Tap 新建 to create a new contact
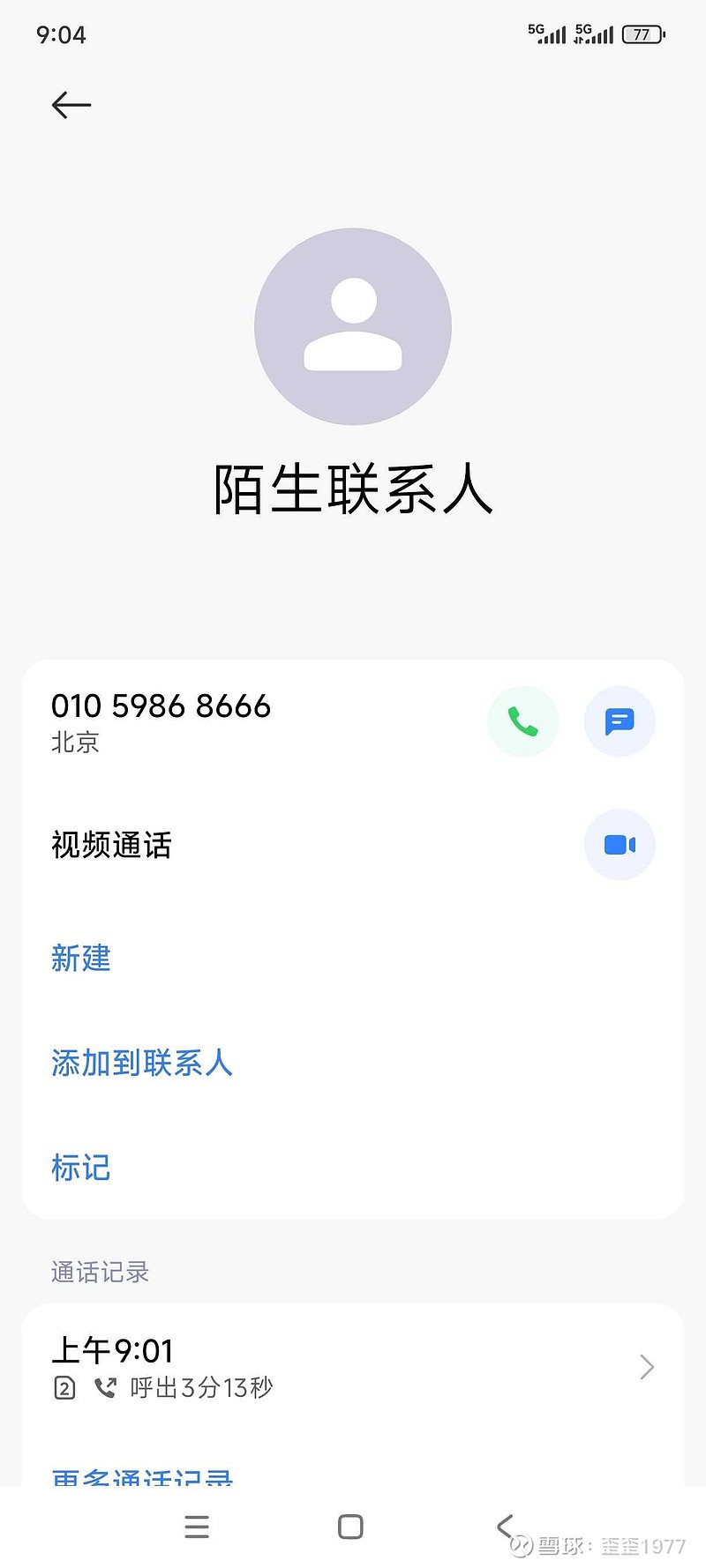Screen dimensions: 706x1568 tap(81, 958)
